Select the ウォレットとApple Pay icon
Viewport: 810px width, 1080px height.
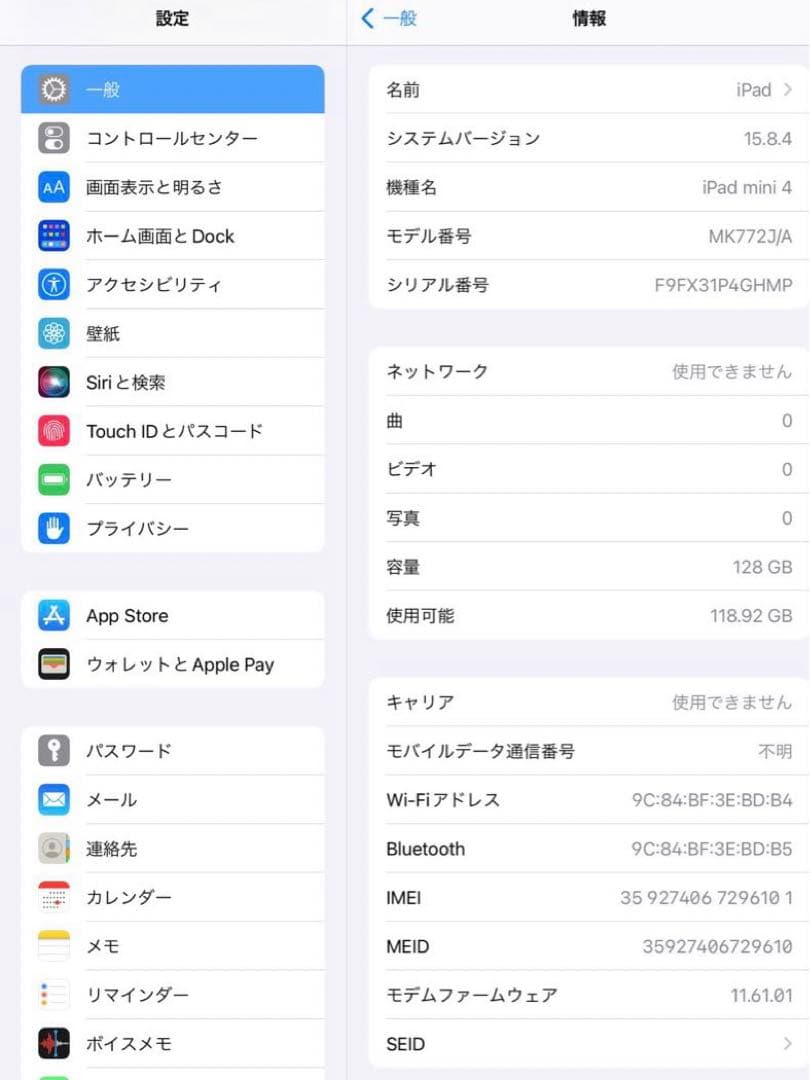coord(53,664)
